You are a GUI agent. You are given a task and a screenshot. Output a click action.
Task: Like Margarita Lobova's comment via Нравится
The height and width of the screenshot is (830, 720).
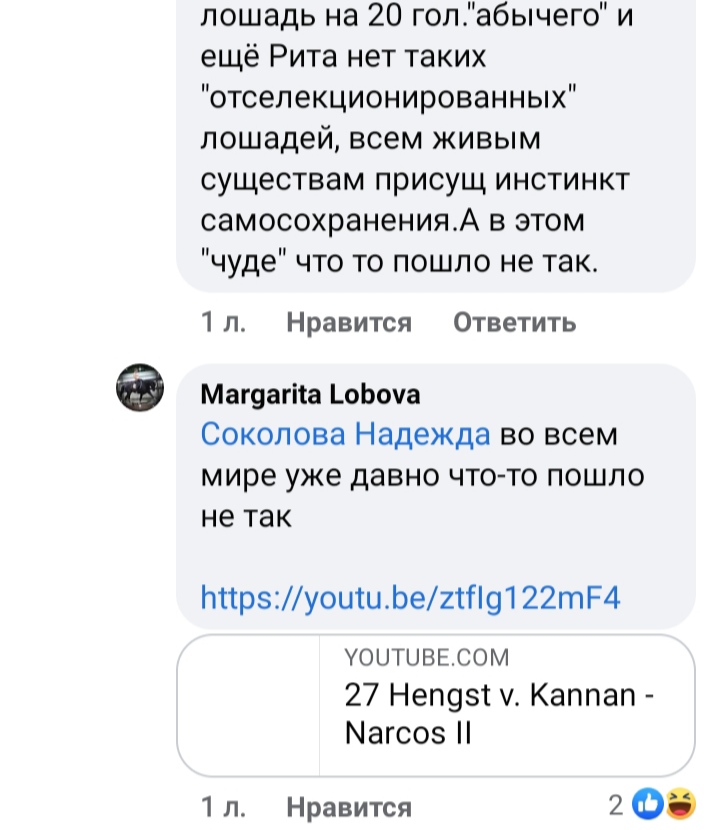point(348,807)
